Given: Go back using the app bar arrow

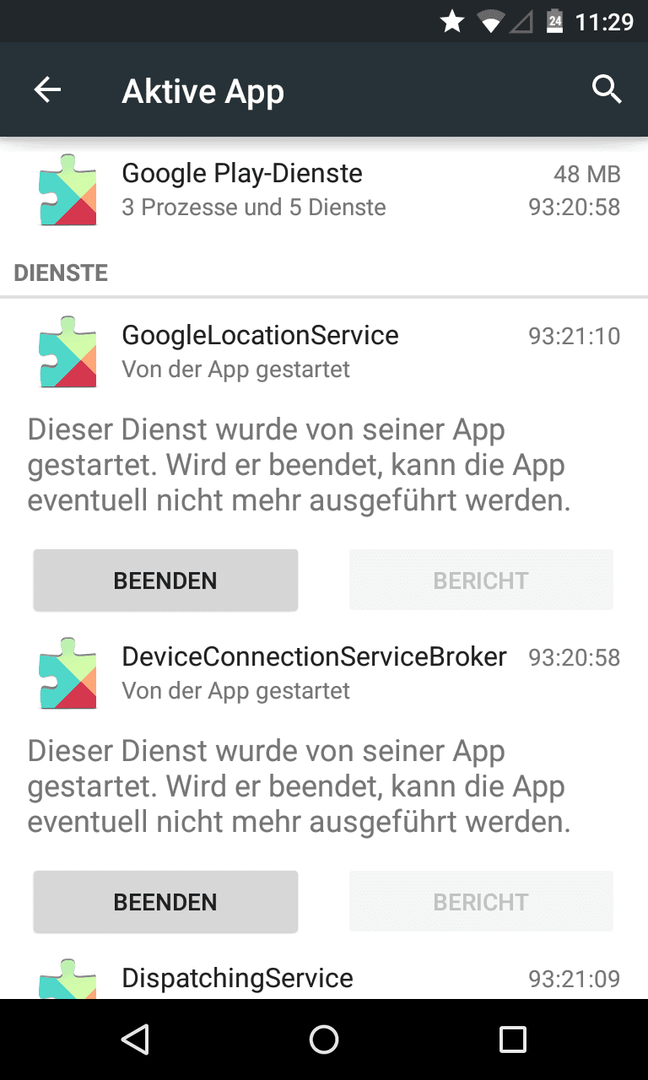Looking at the screenshot, I should (x=48, y=90).
